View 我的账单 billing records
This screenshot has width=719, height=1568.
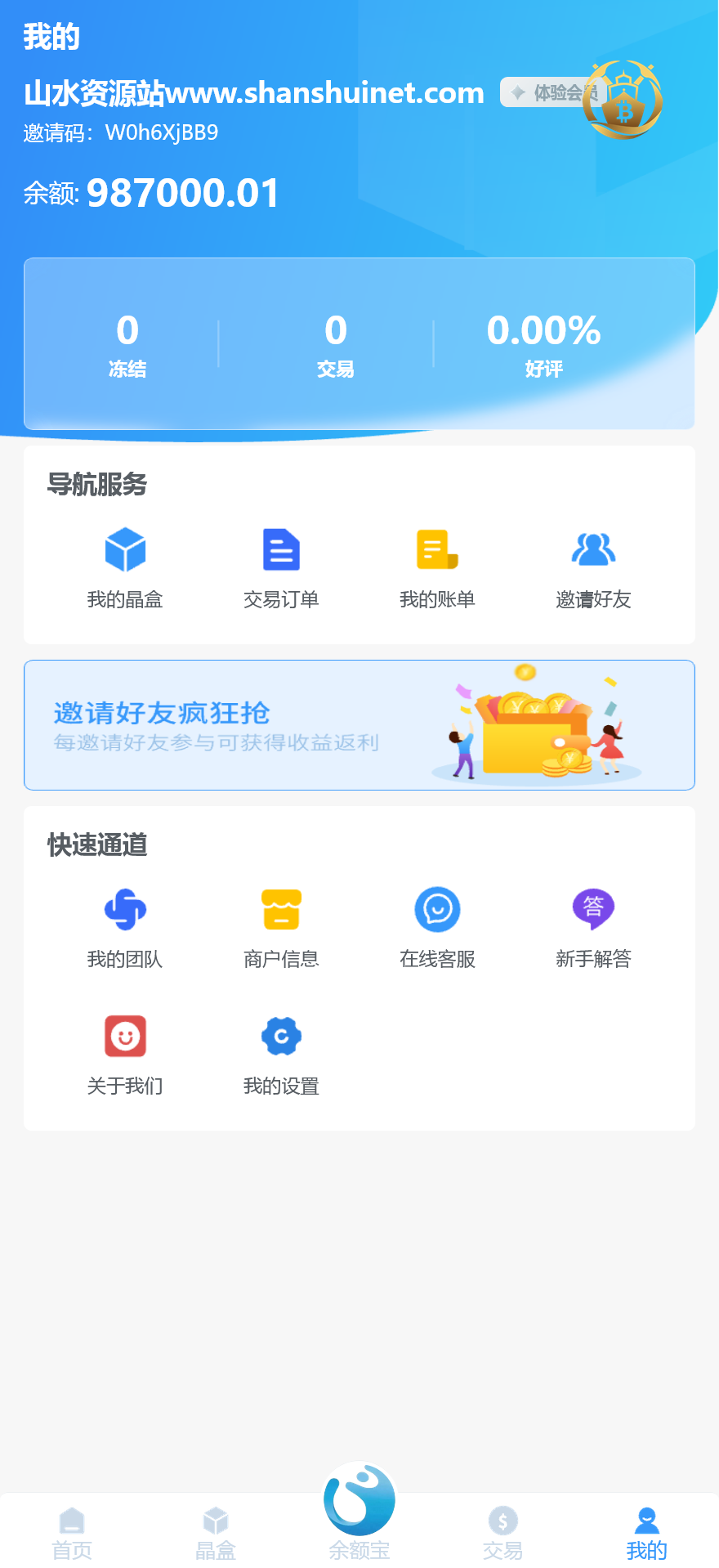437,568
